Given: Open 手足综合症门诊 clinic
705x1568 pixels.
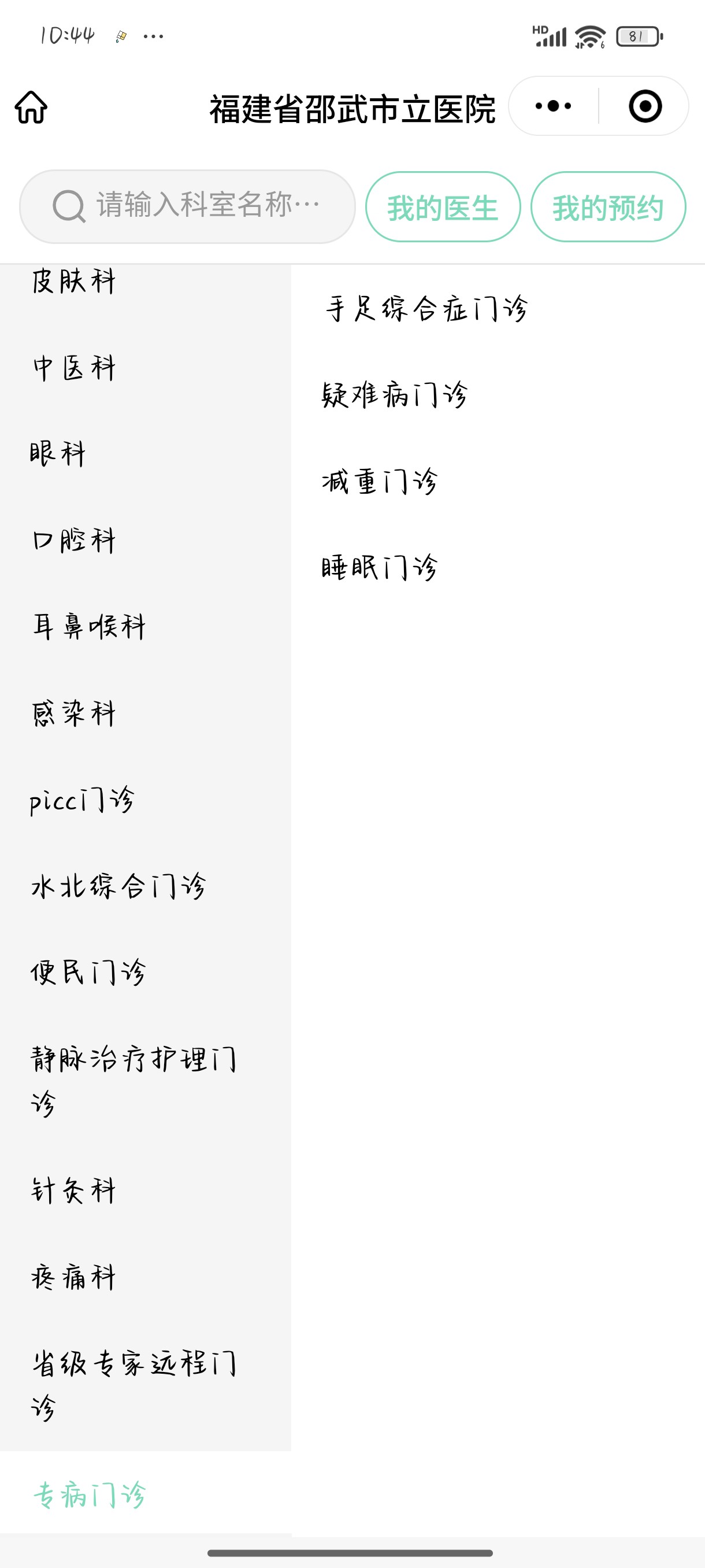Looking at the screenshot, I should [426, 308].
